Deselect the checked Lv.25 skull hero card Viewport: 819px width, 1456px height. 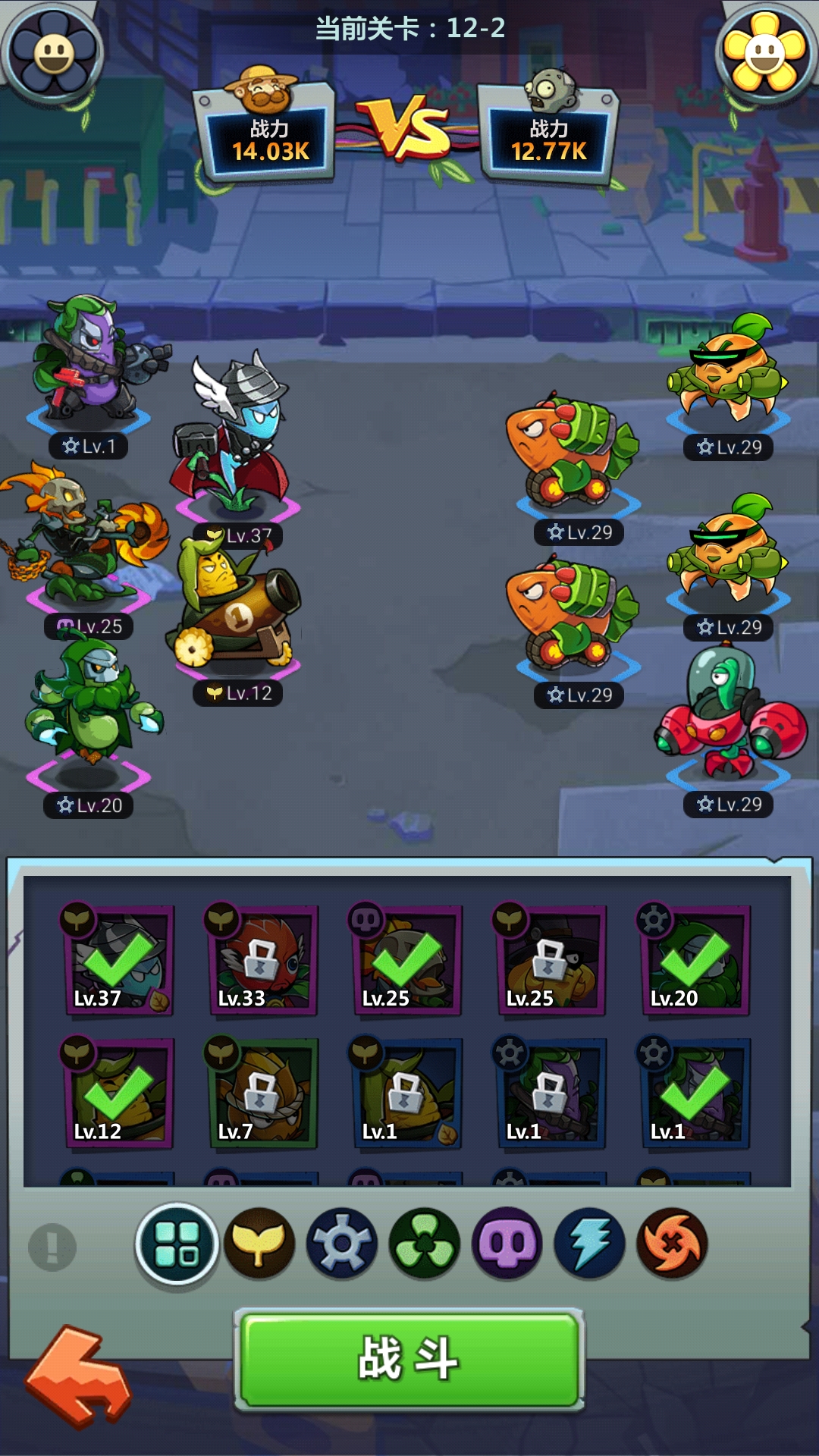(406, 961)
